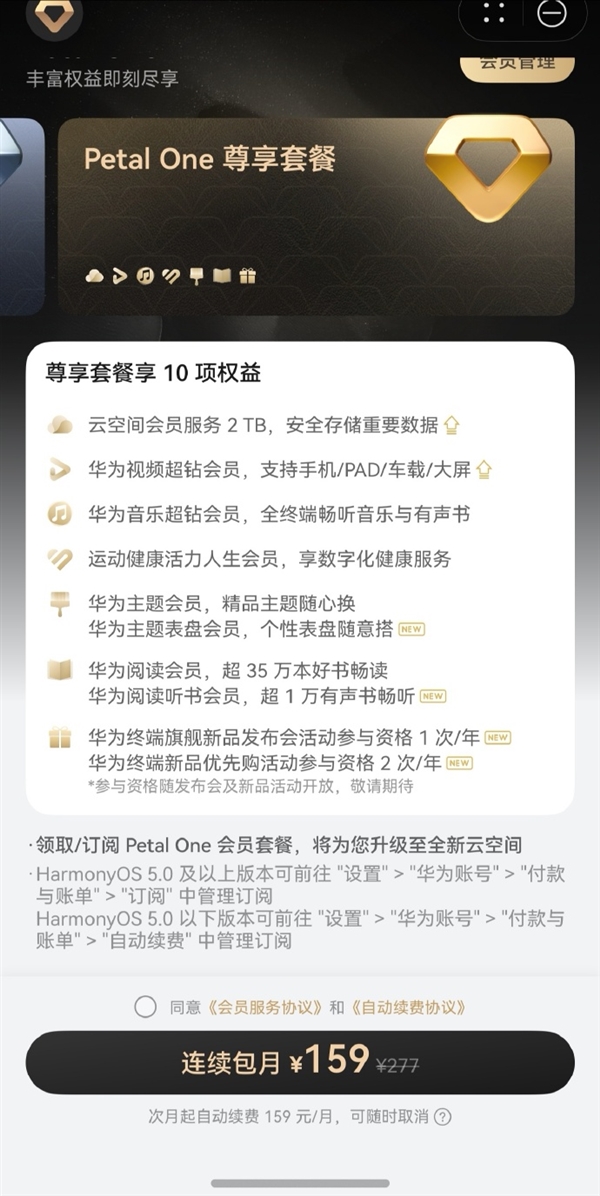Open the auto-renewal help question mark
The image size is (600, 1196).
coord(442,1117)
